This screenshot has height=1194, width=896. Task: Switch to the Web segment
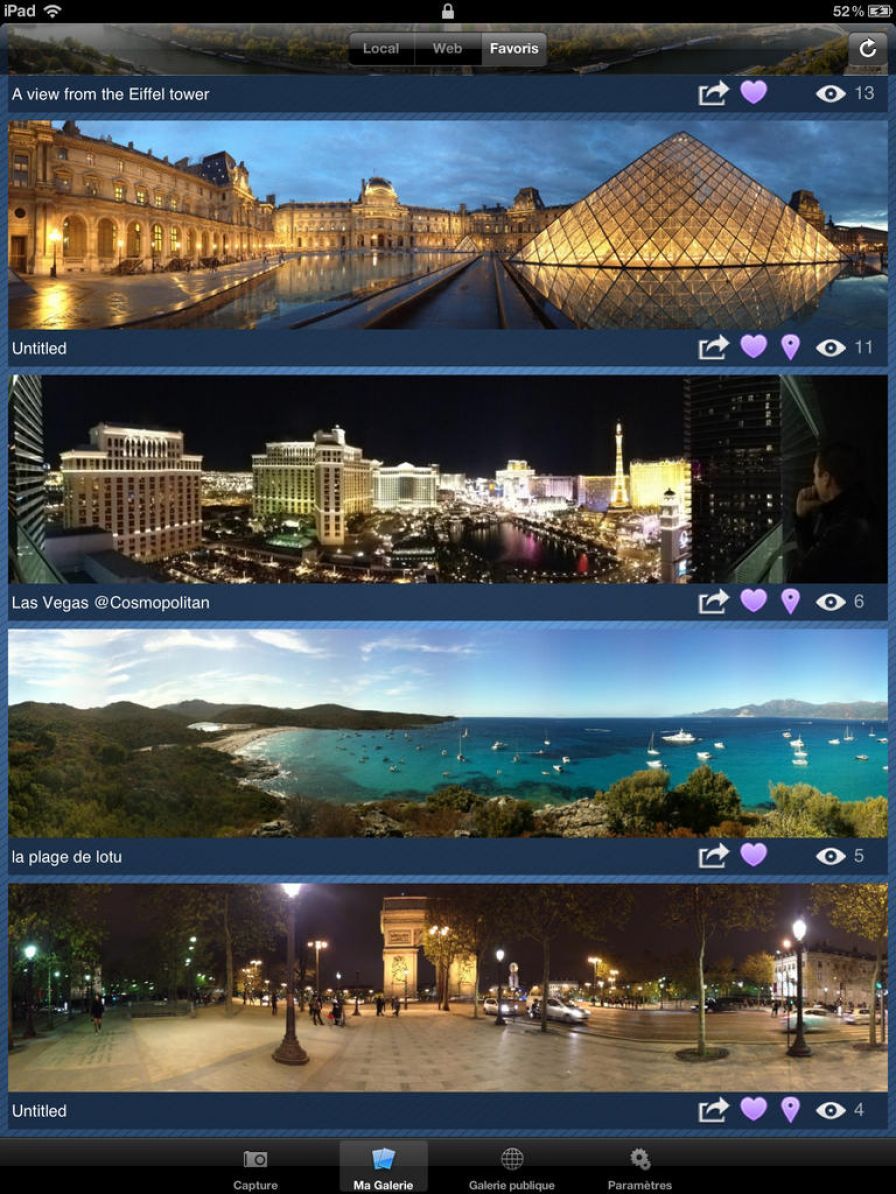(447, 48)
